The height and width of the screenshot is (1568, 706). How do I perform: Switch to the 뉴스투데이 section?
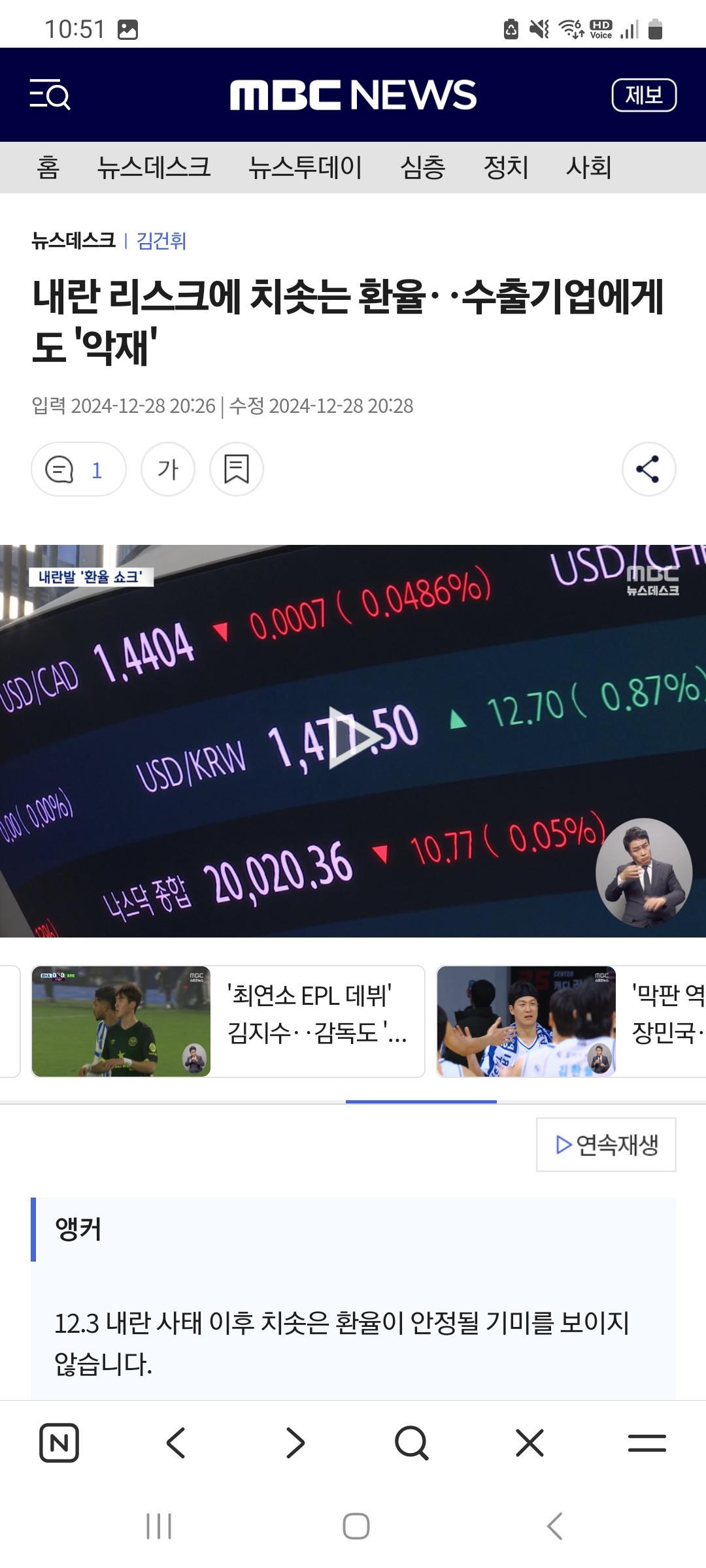(x=307, y=167)
